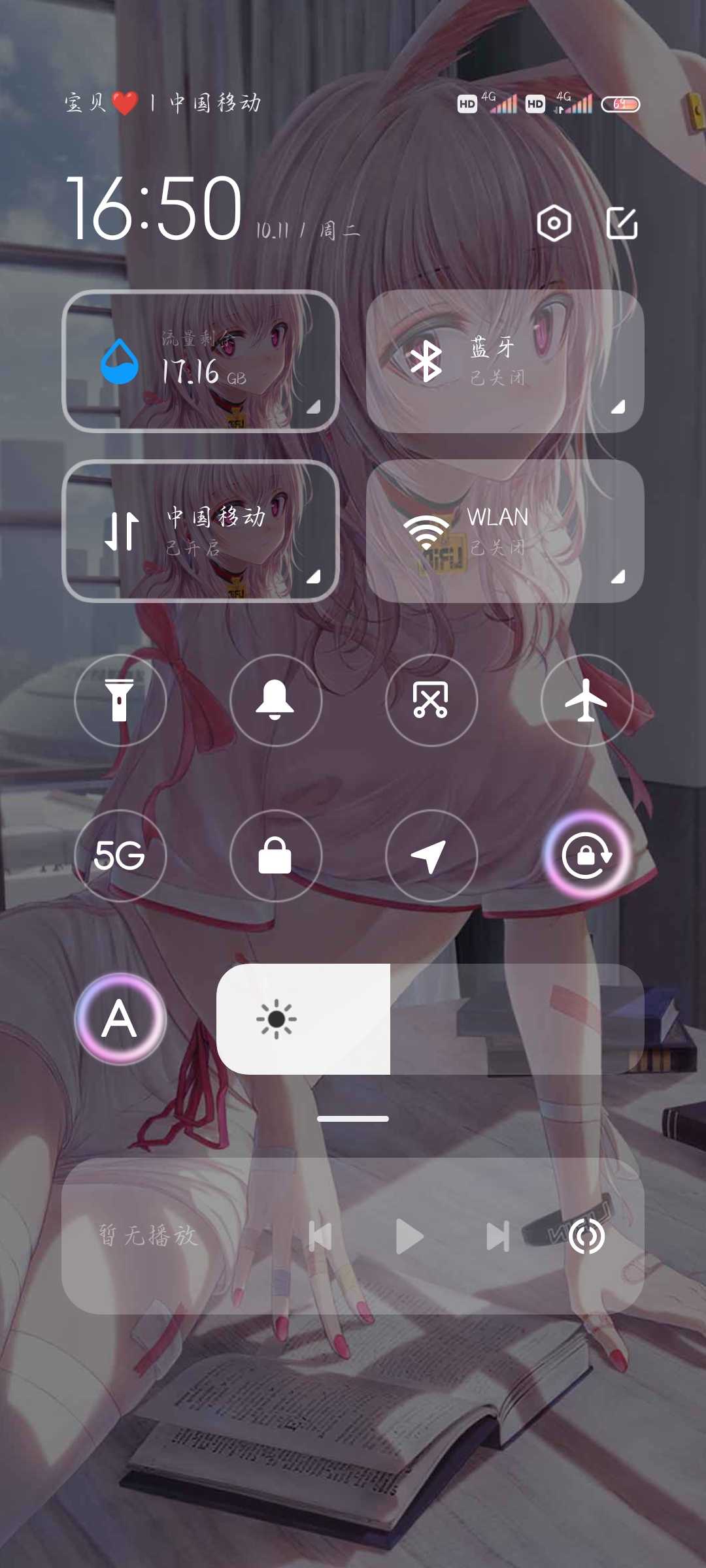This screenshot has width=706, height=1568.
Task: Turn off auto brightness (A)
Action: click(x=120, y=1019)
